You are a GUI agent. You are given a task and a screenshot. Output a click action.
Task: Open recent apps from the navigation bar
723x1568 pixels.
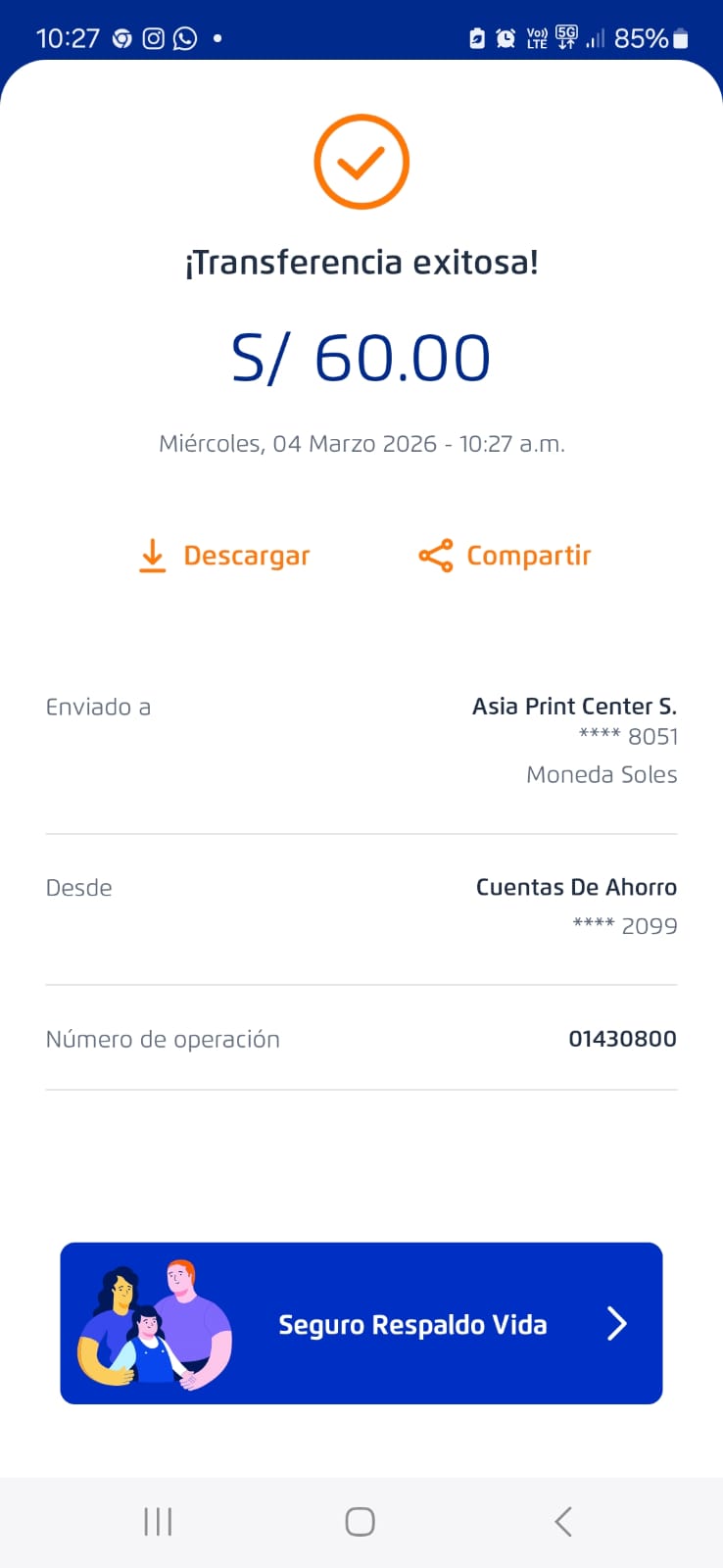click(x=158, y=1522)
